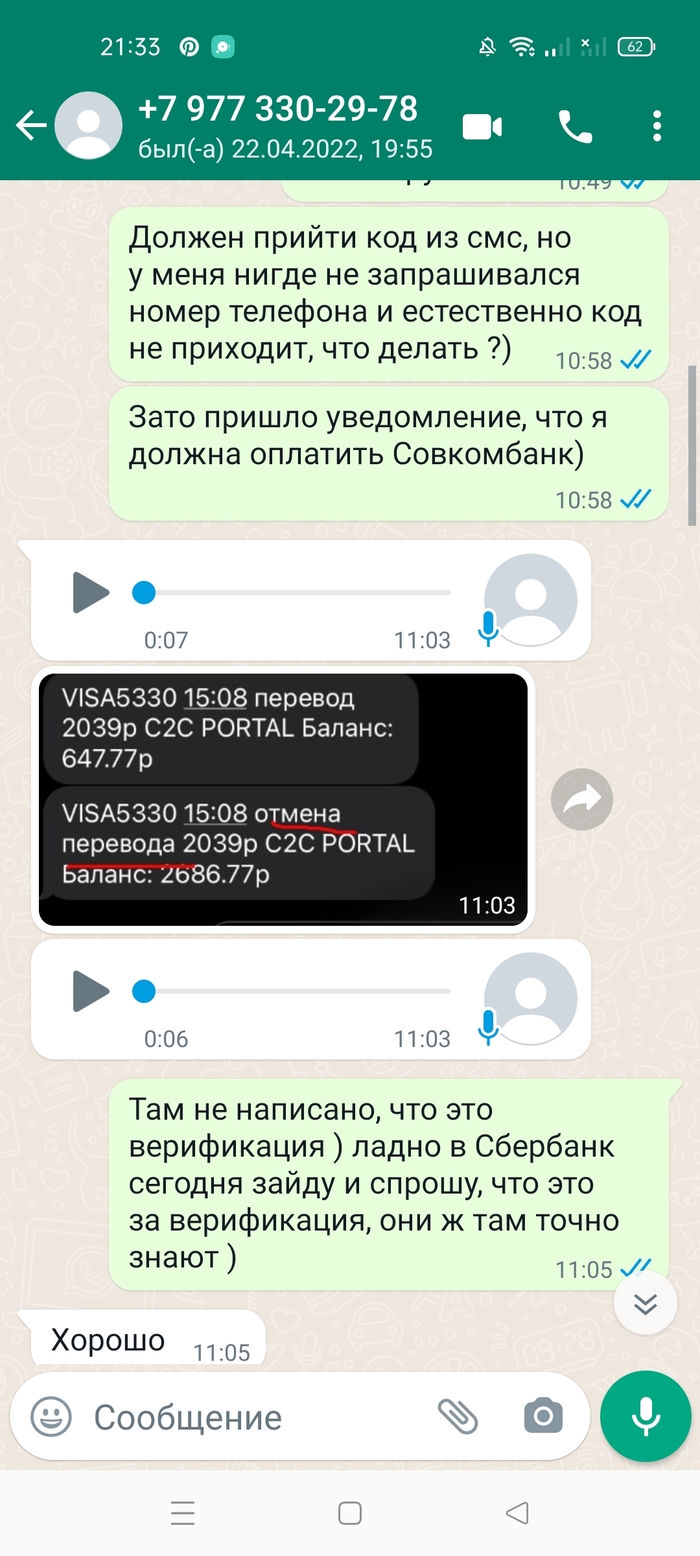Tap the green microphone record button
The image size is (700, 1556).
(645, 1416)
